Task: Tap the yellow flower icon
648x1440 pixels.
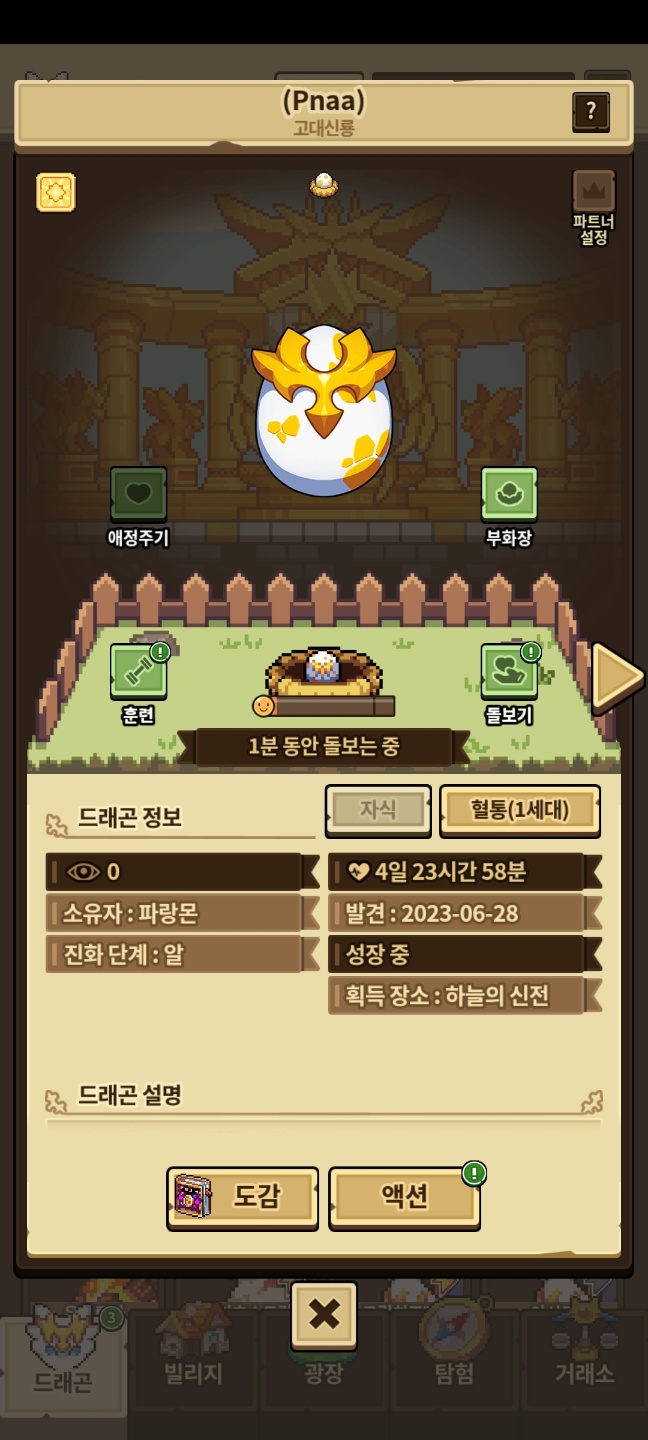Action: coord(56,192)
